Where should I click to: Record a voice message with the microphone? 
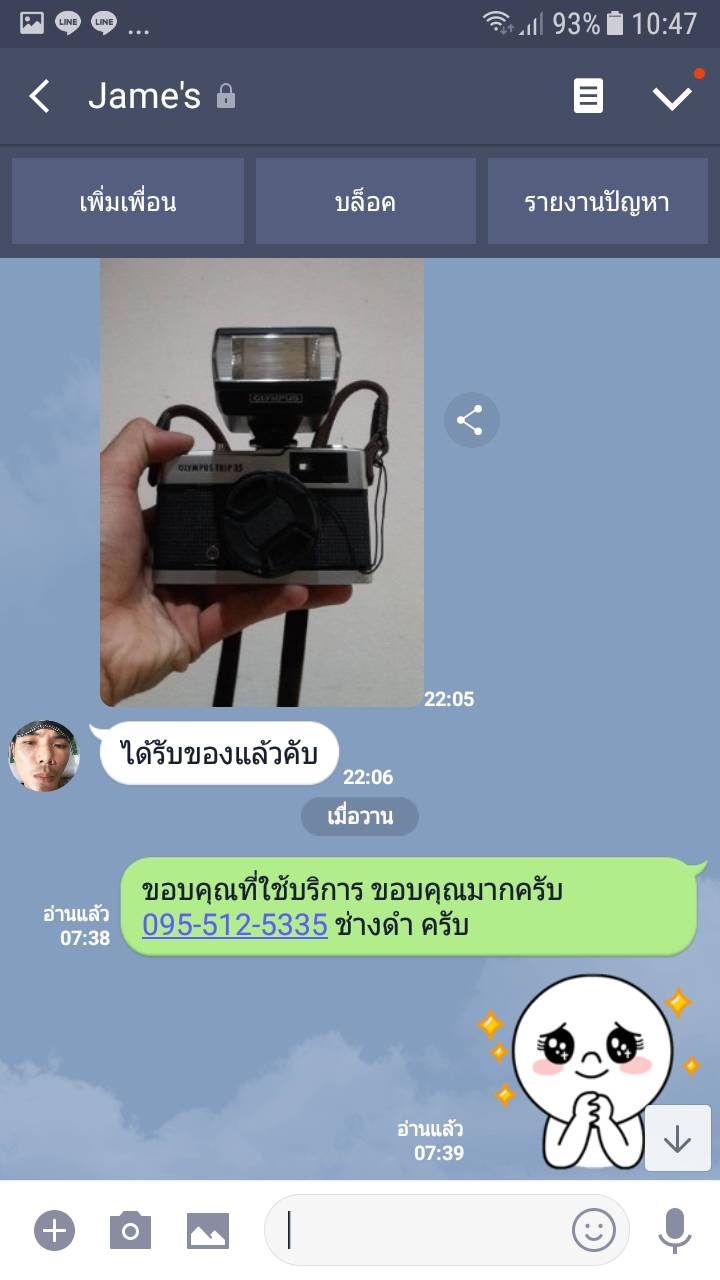click(675, 1230)
